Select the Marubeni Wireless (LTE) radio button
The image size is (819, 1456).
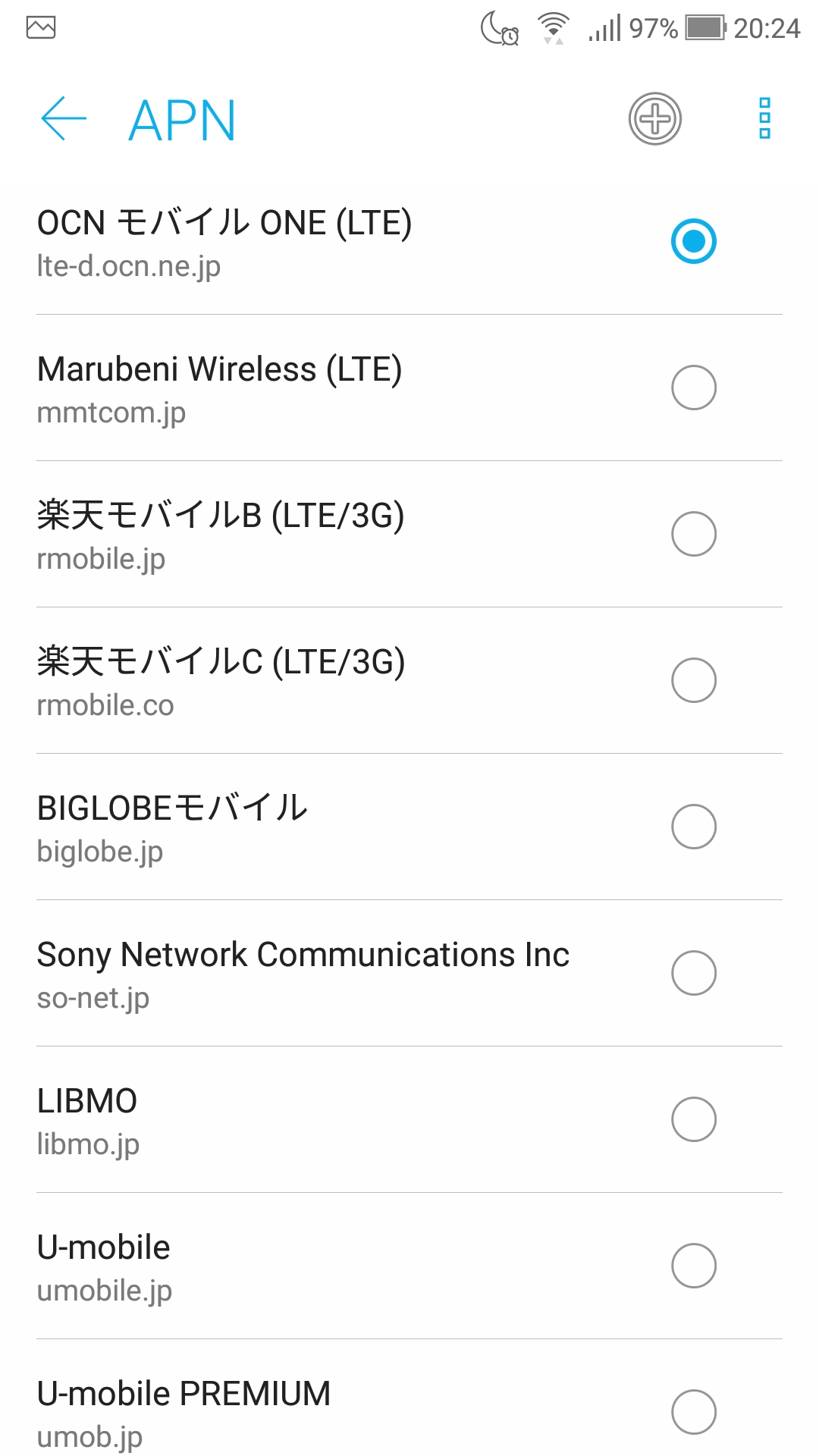(693, 388)
